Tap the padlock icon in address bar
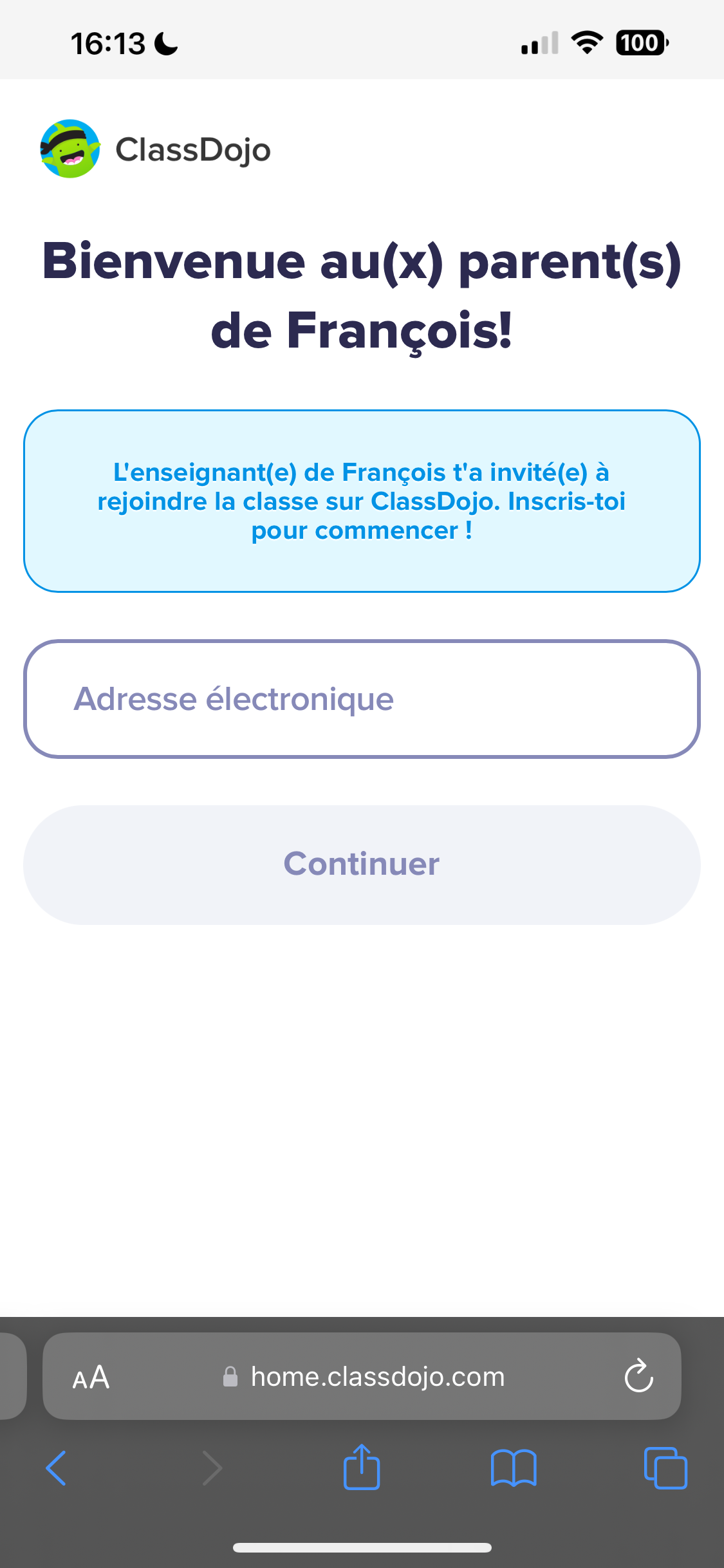The height and width of the screenshot is (1568, 724). pos(231,1377)
